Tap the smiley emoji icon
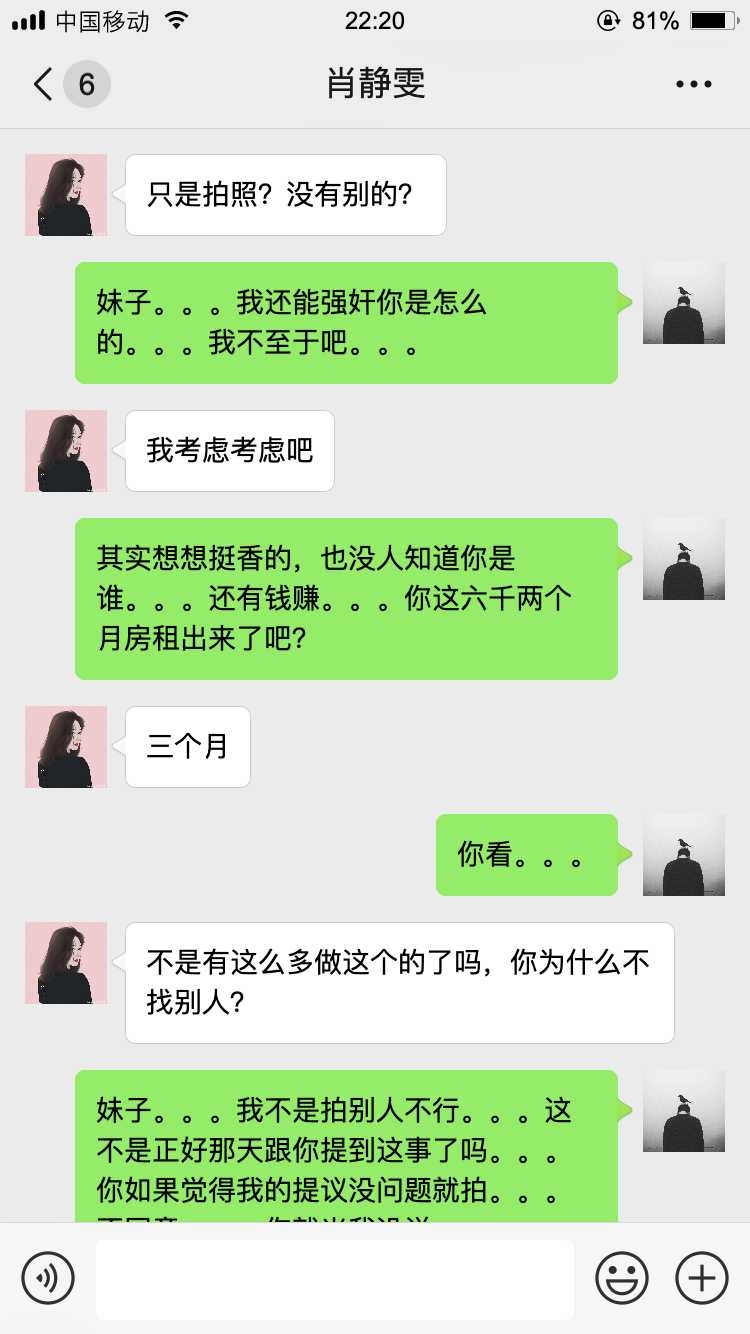Viewport: 750px width, 1334px height. point(621,1277)
